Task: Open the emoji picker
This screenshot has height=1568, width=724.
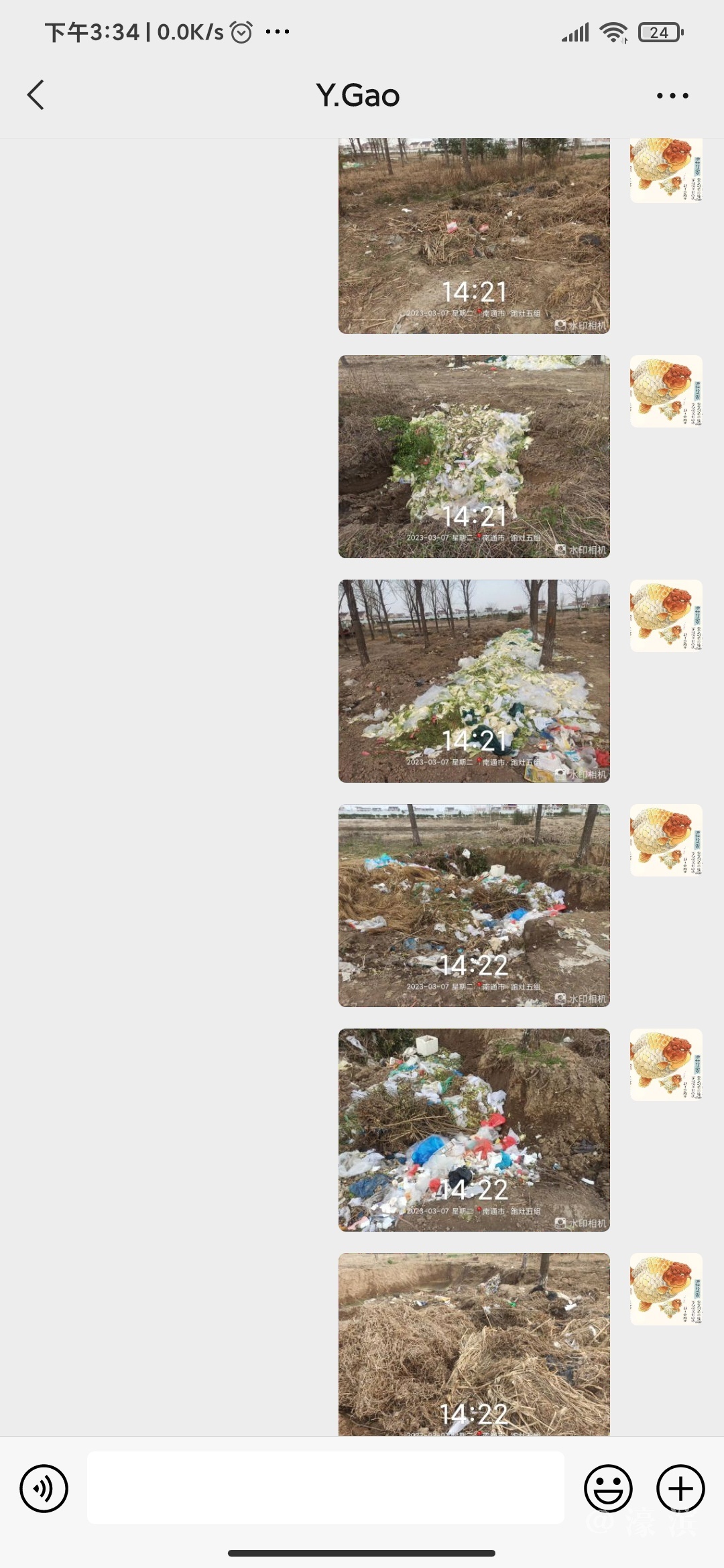Action: tap(608, 1489)
